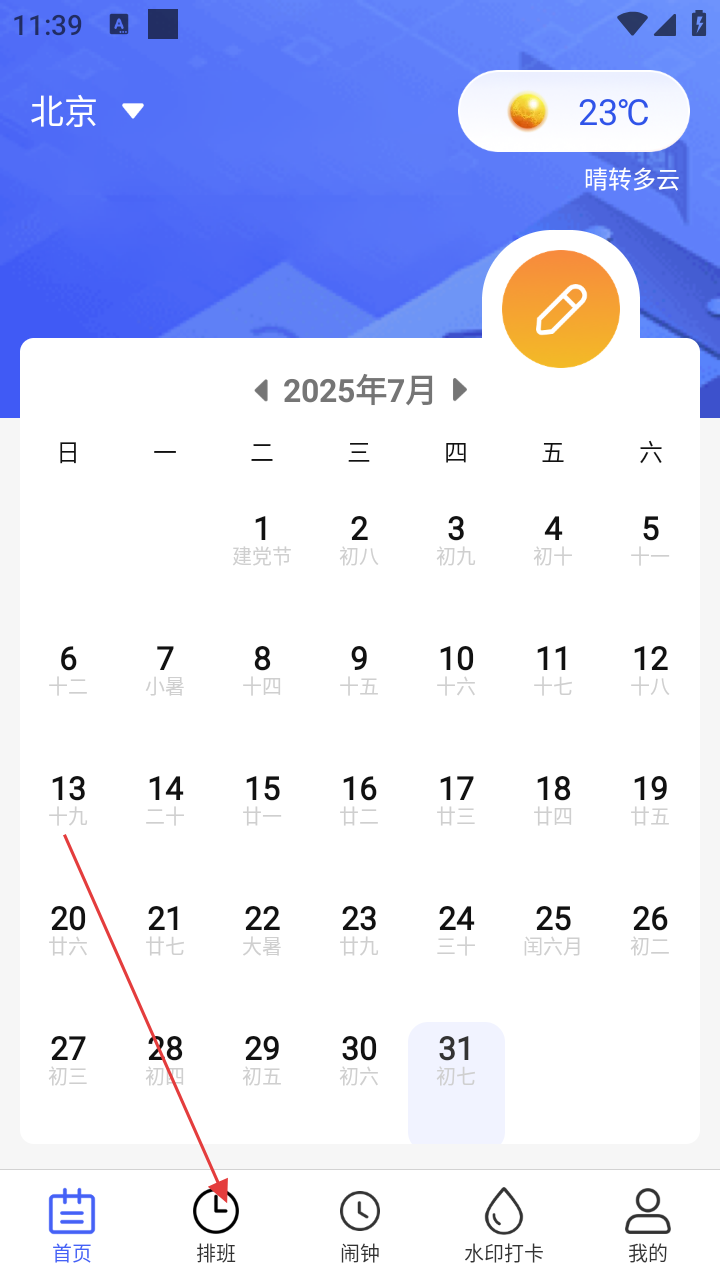
Task: Go to the next month arrow
Action: click(x=460, y=390)
